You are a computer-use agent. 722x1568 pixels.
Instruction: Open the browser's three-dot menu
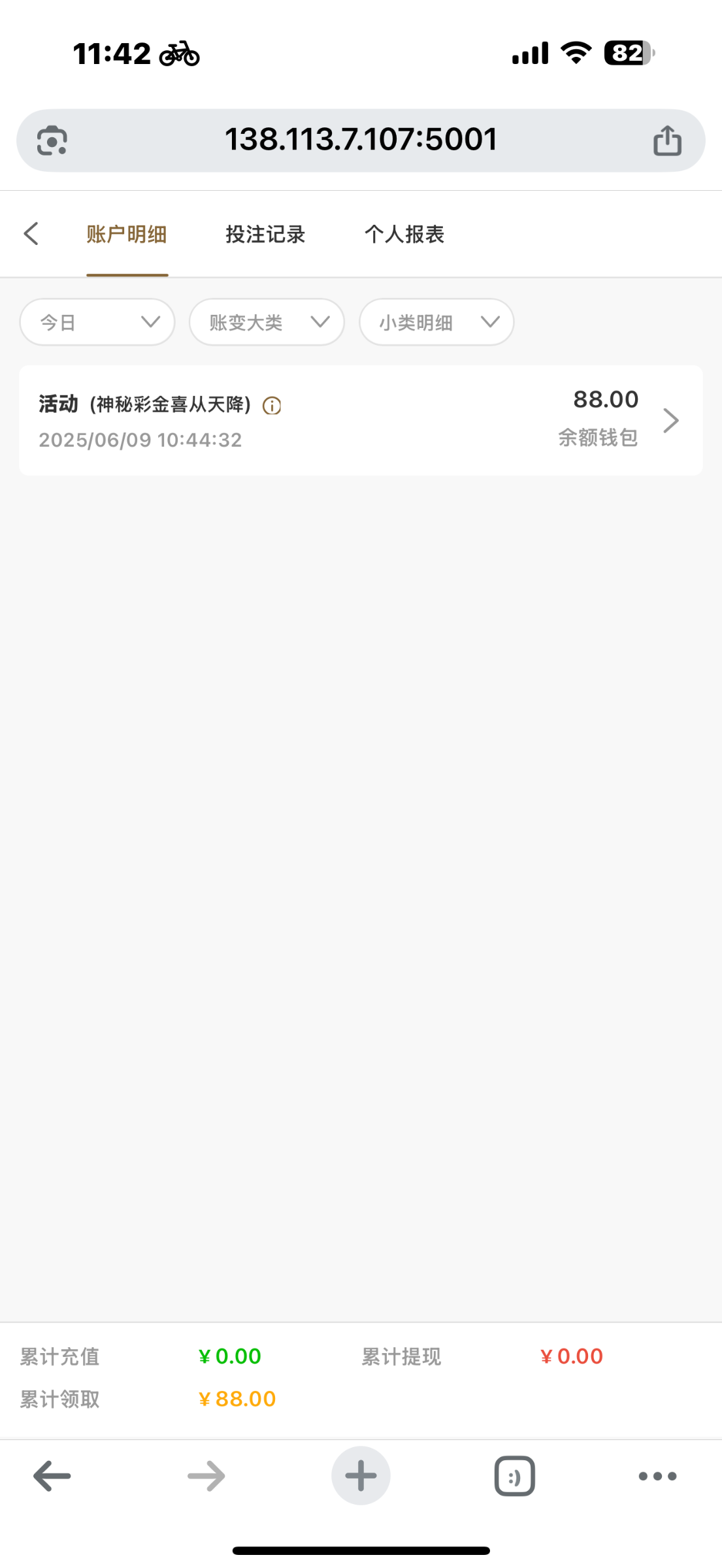point(657,1476)
